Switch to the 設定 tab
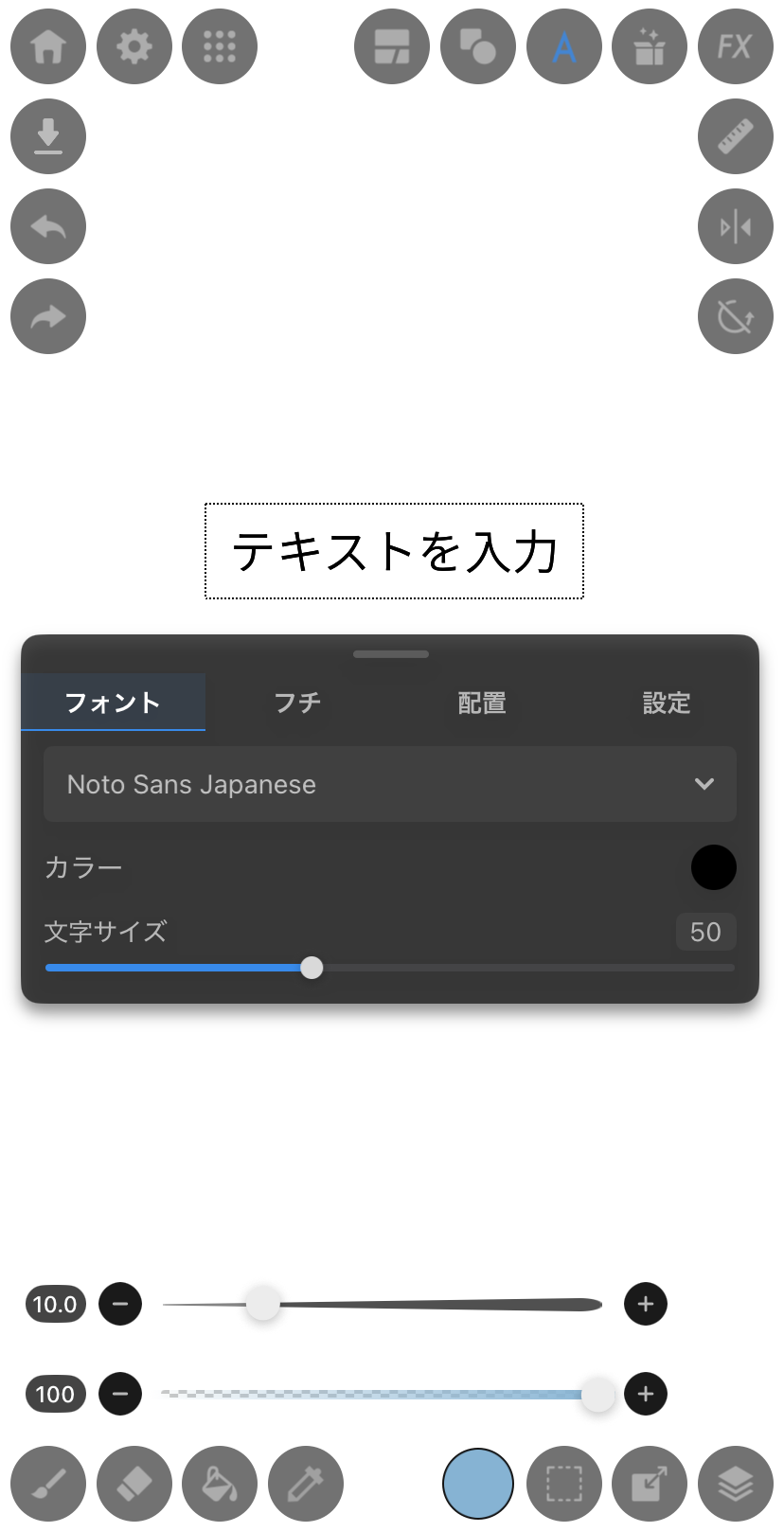The image size is (784, 1532). [667, 703]
